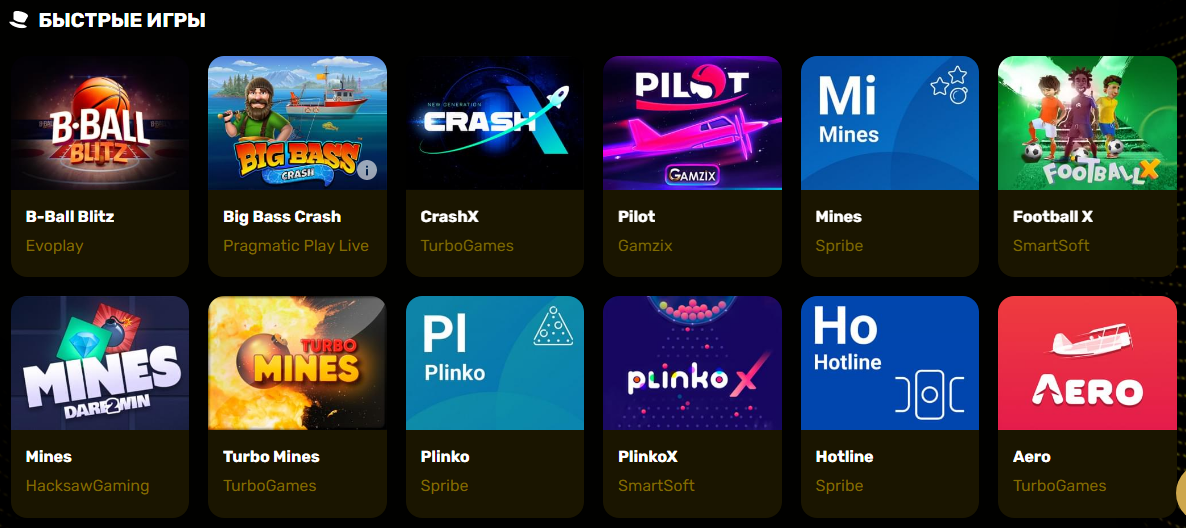1186x528 pixels.
Task: Launch the Aero game by TurboGames
Action: 1087,363
